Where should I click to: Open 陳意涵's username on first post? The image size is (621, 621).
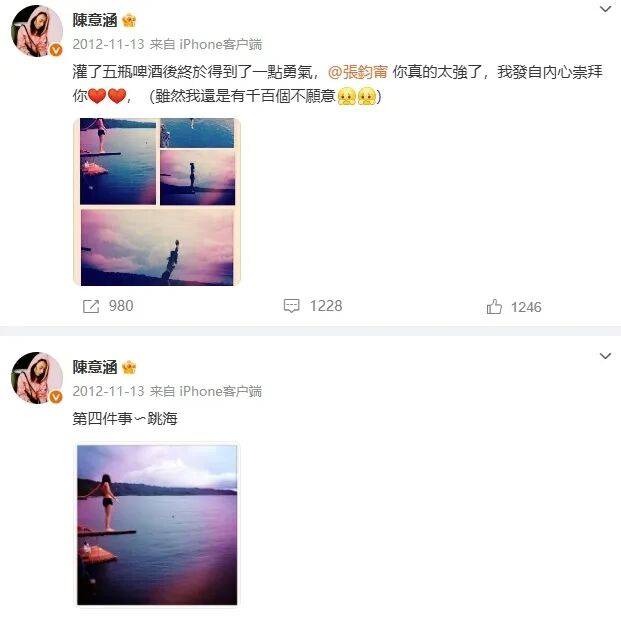tap(95, 20)
